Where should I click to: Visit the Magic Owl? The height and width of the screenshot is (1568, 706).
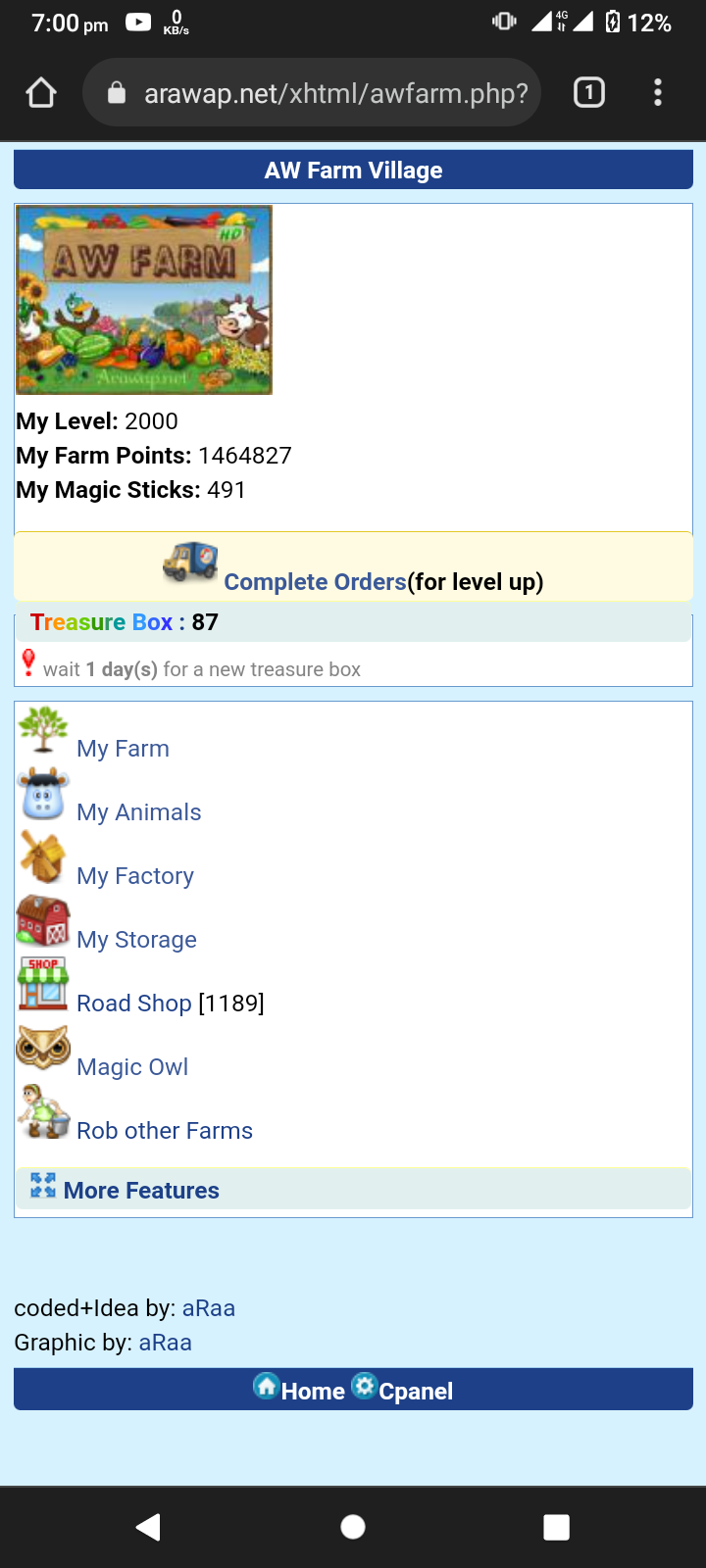click(x=132, y=1067)
